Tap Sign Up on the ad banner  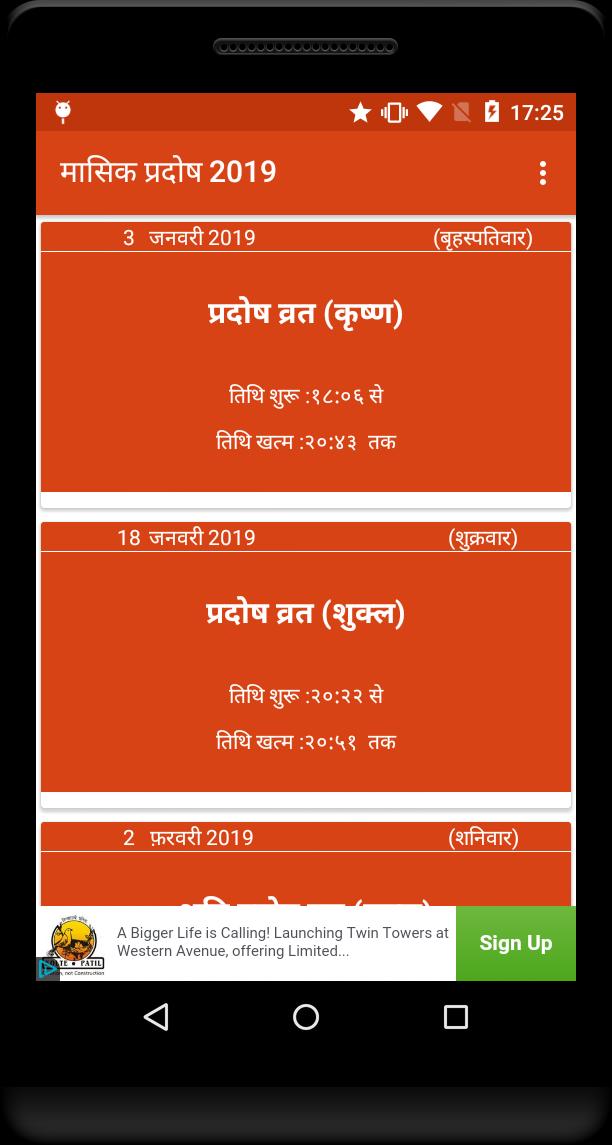tap(515, 943)
